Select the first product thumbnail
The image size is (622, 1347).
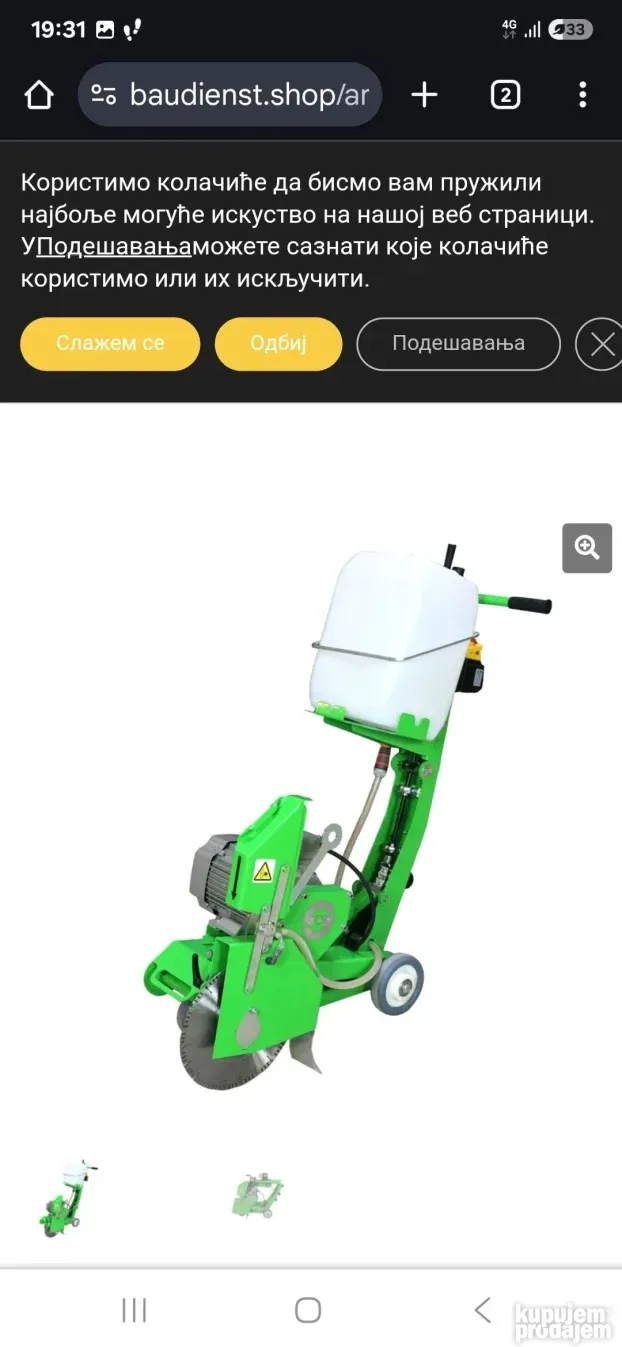68,1197
